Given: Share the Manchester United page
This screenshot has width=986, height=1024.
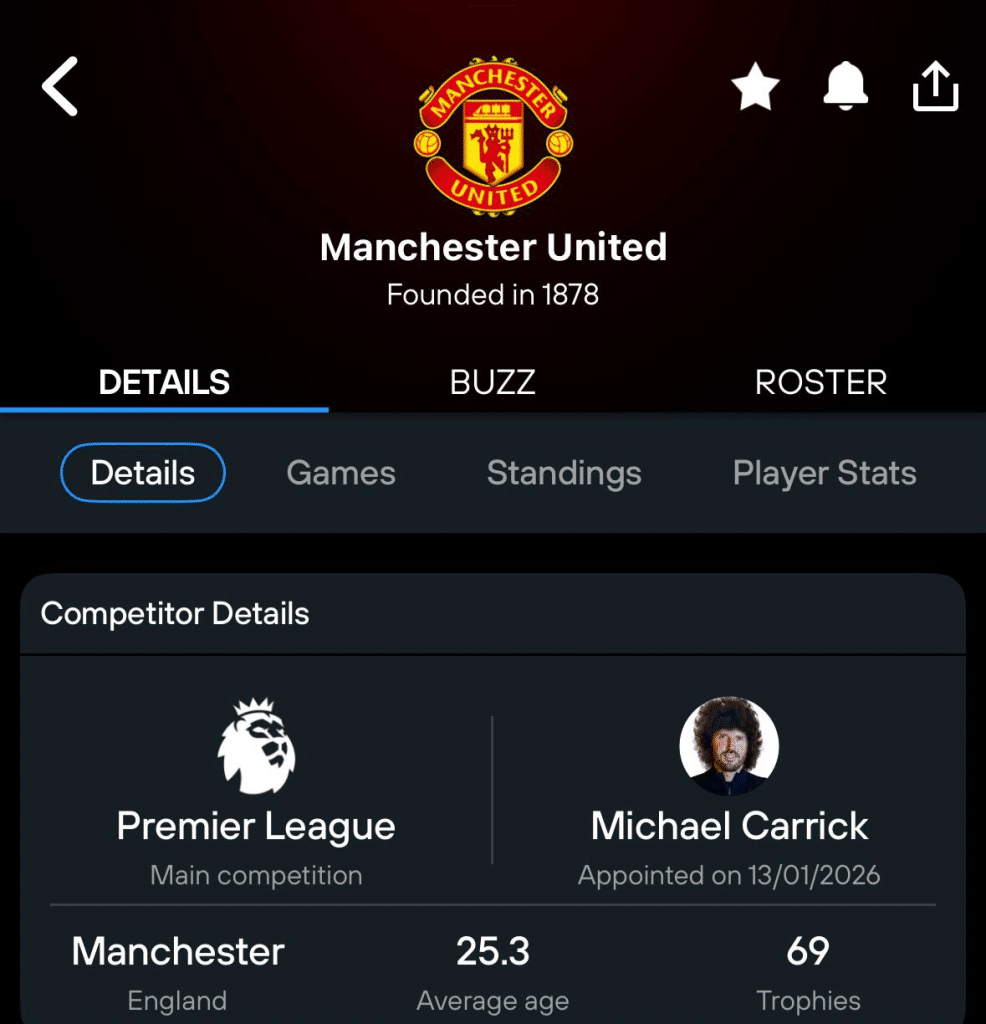Looking at the screenshot, I should click(x=934, y=86).
